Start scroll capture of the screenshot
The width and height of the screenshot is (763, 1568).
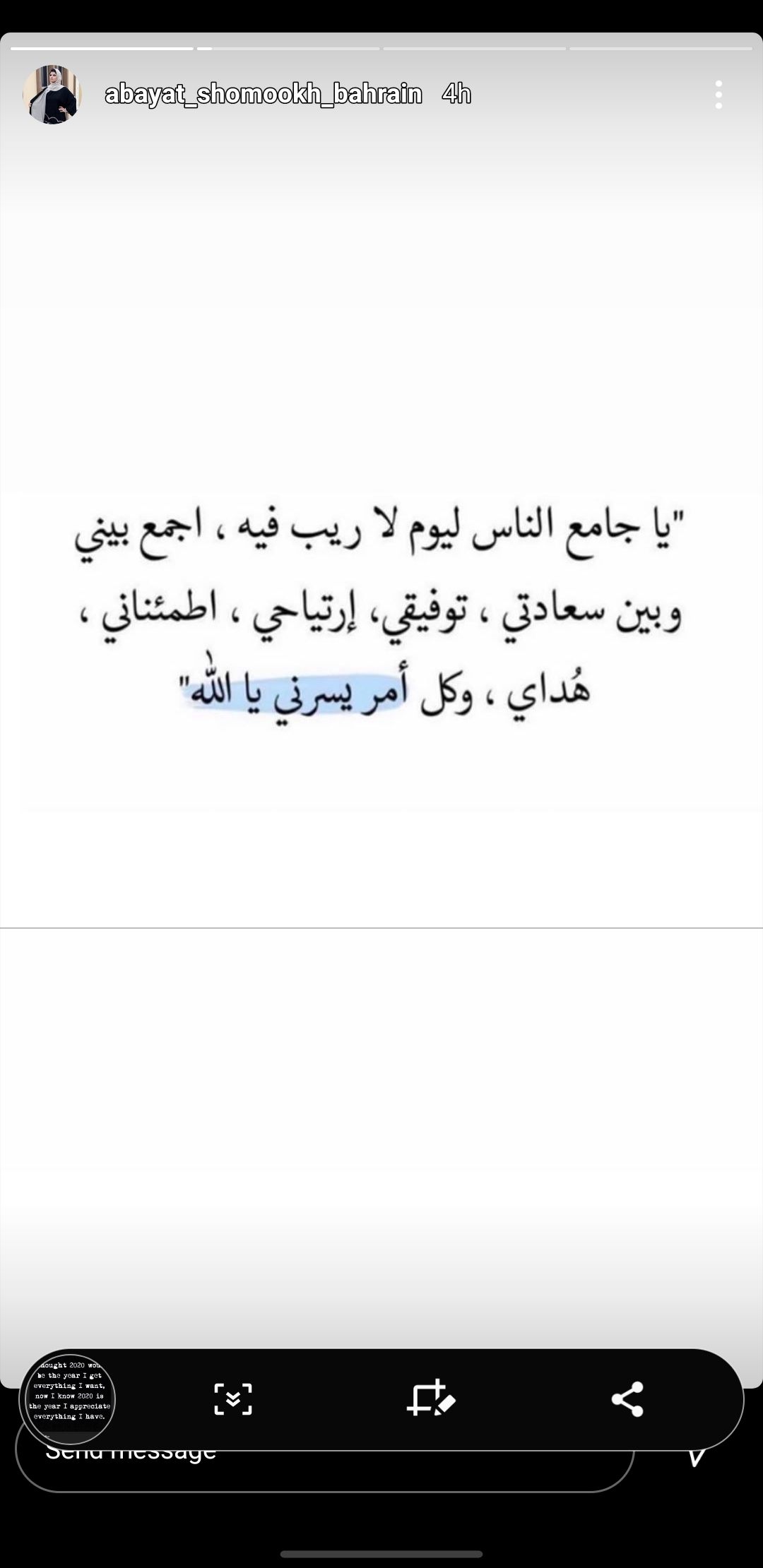[x=233, y=1399]
